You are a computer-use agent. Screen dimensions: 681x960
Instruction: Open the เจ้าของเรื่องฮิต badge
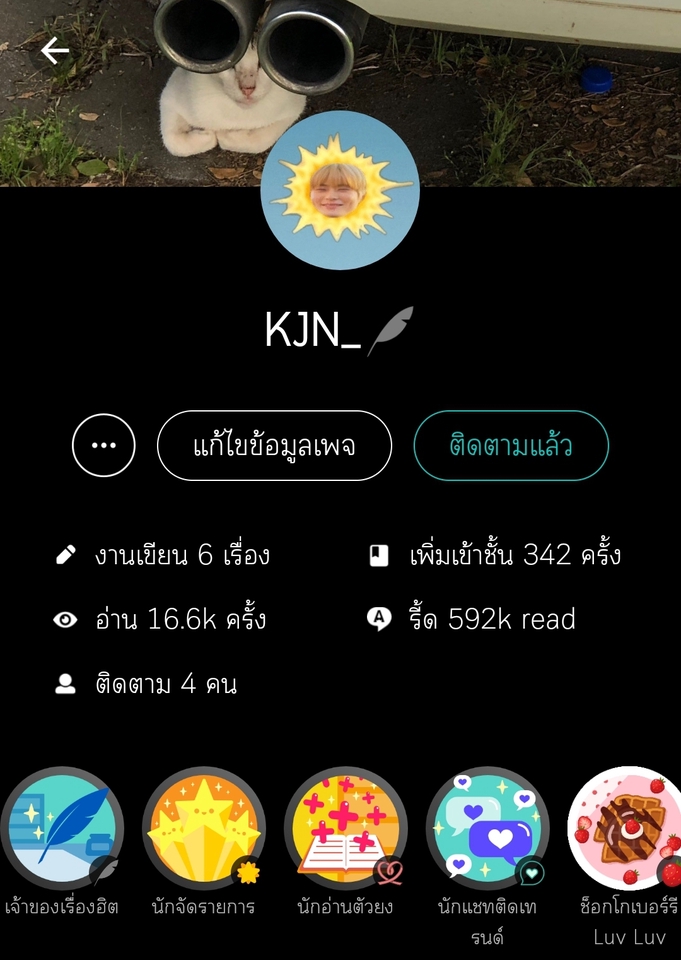(62, 828)
